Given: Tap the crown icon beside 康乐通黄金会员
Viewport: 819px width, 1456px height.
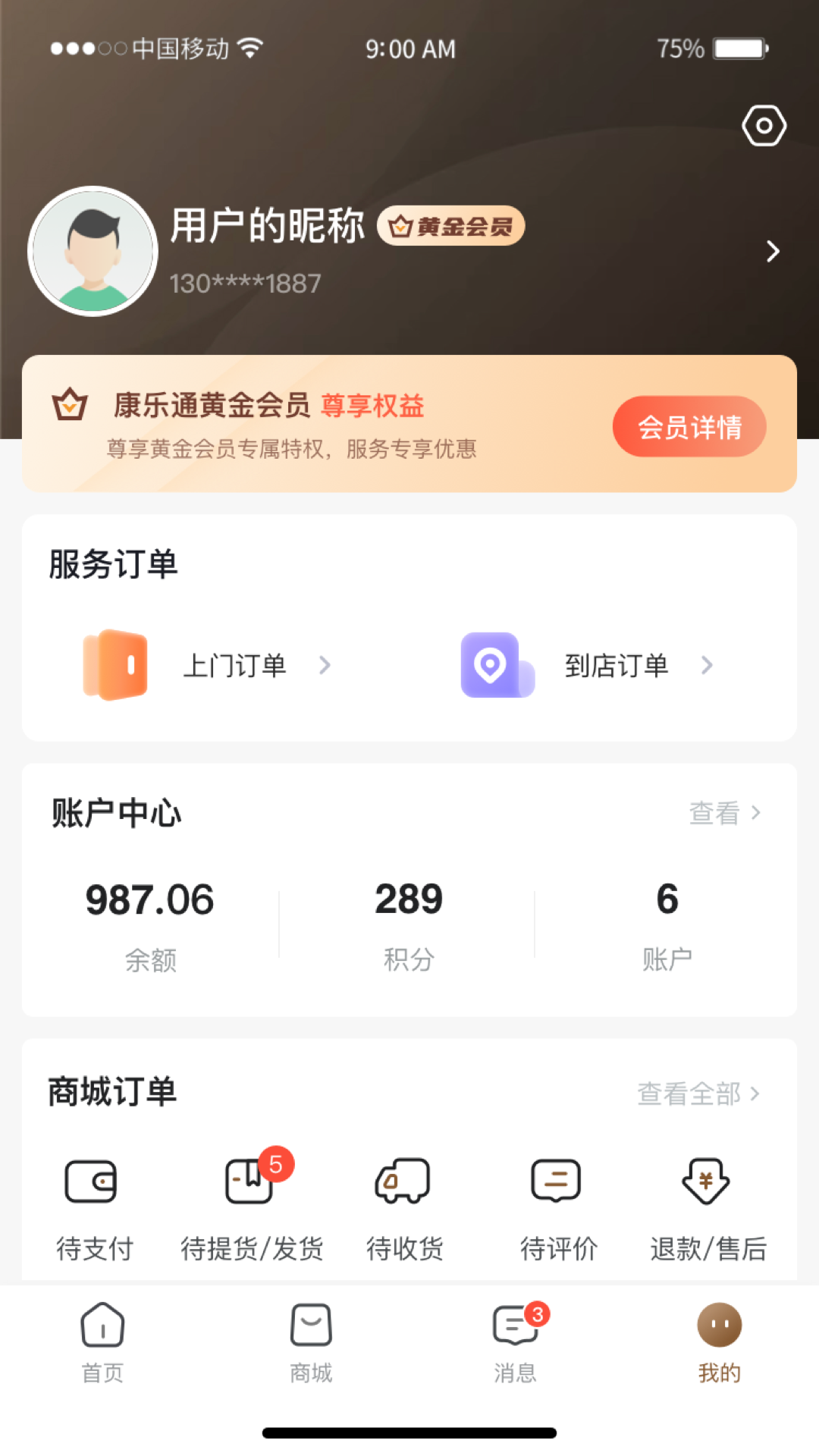Looking at the screenshot, I should pos(70,406).
